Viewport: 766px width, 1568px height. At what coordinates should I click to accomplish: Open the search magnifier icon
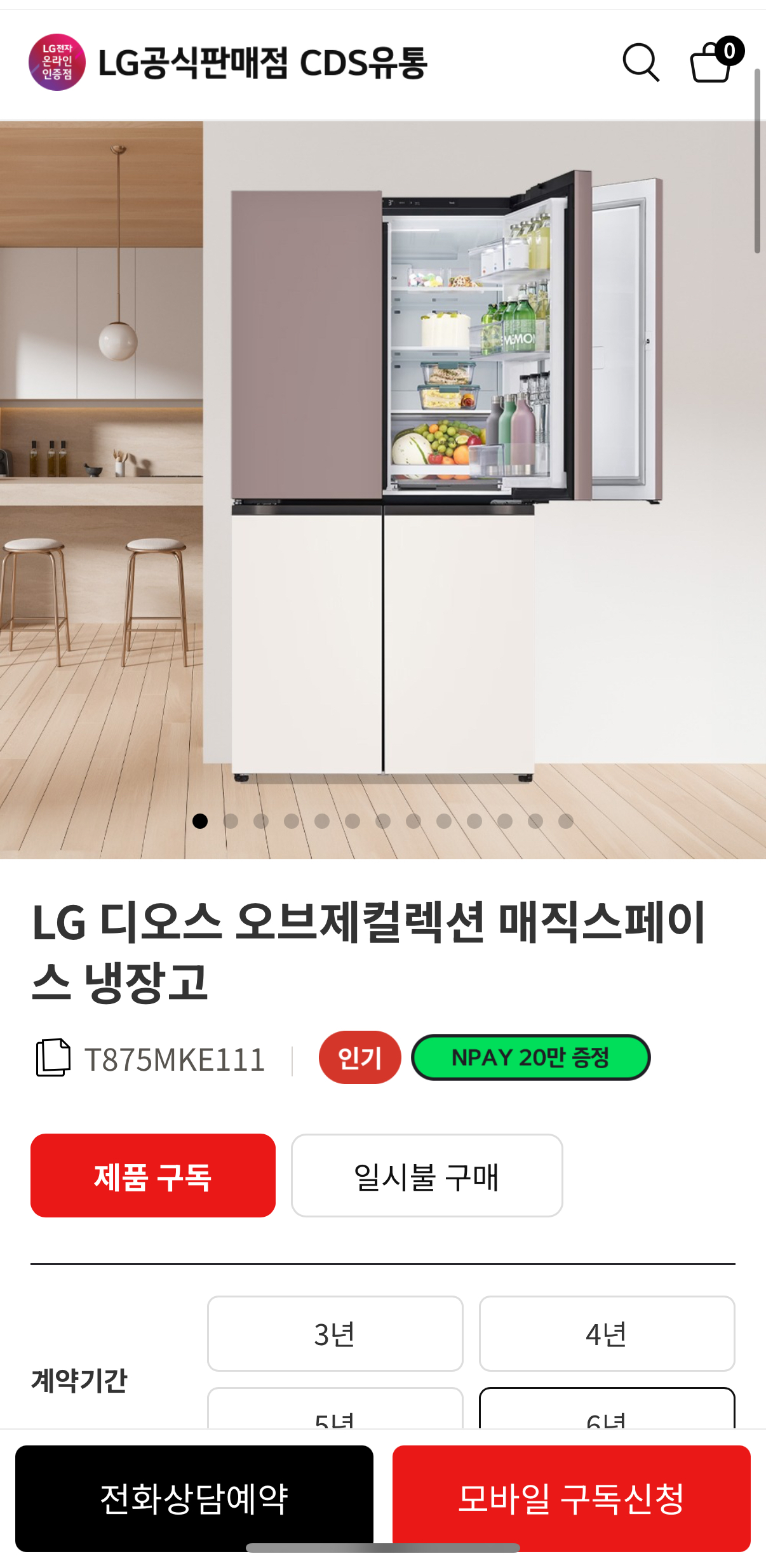click(x=641, y=63)
